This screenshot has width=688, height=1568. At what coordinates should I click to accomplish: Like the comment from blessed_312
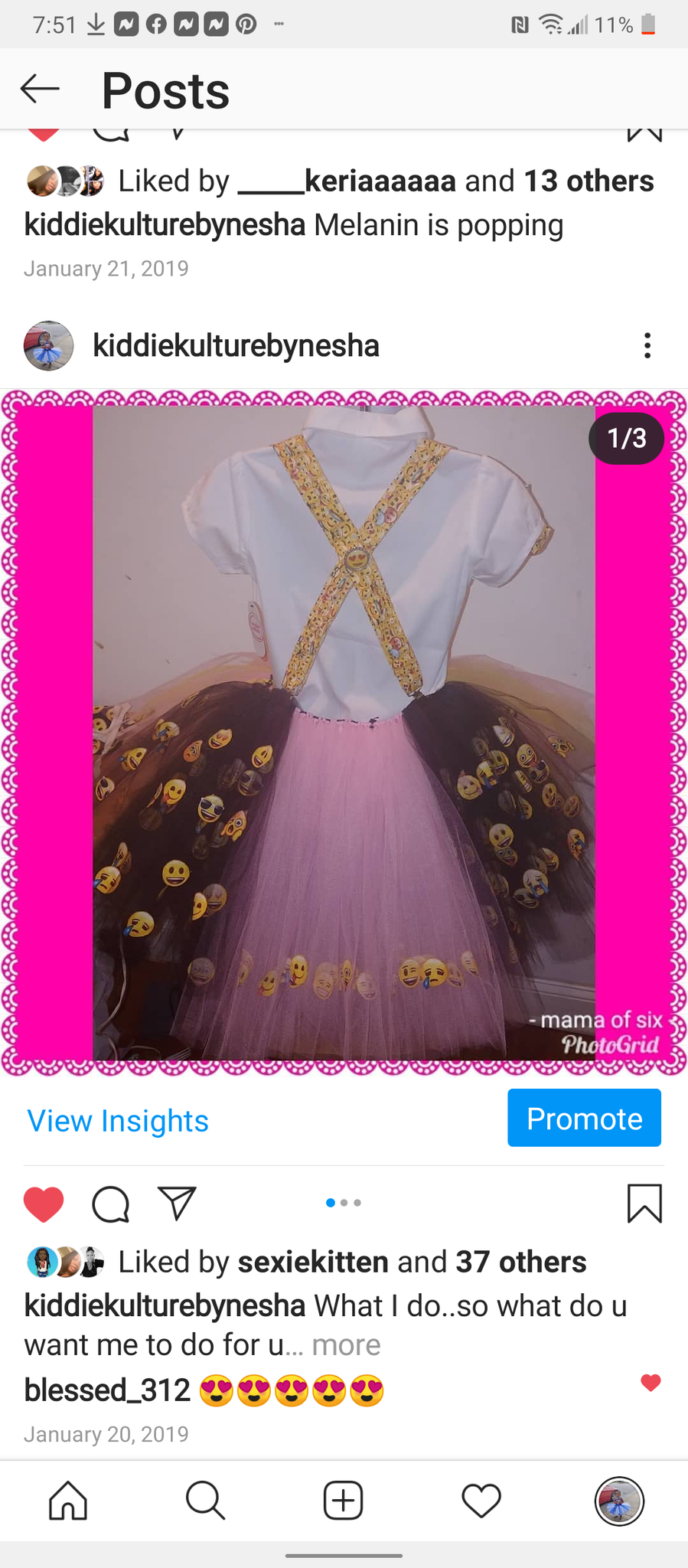pyautogui.click(x=651, y=1383)
